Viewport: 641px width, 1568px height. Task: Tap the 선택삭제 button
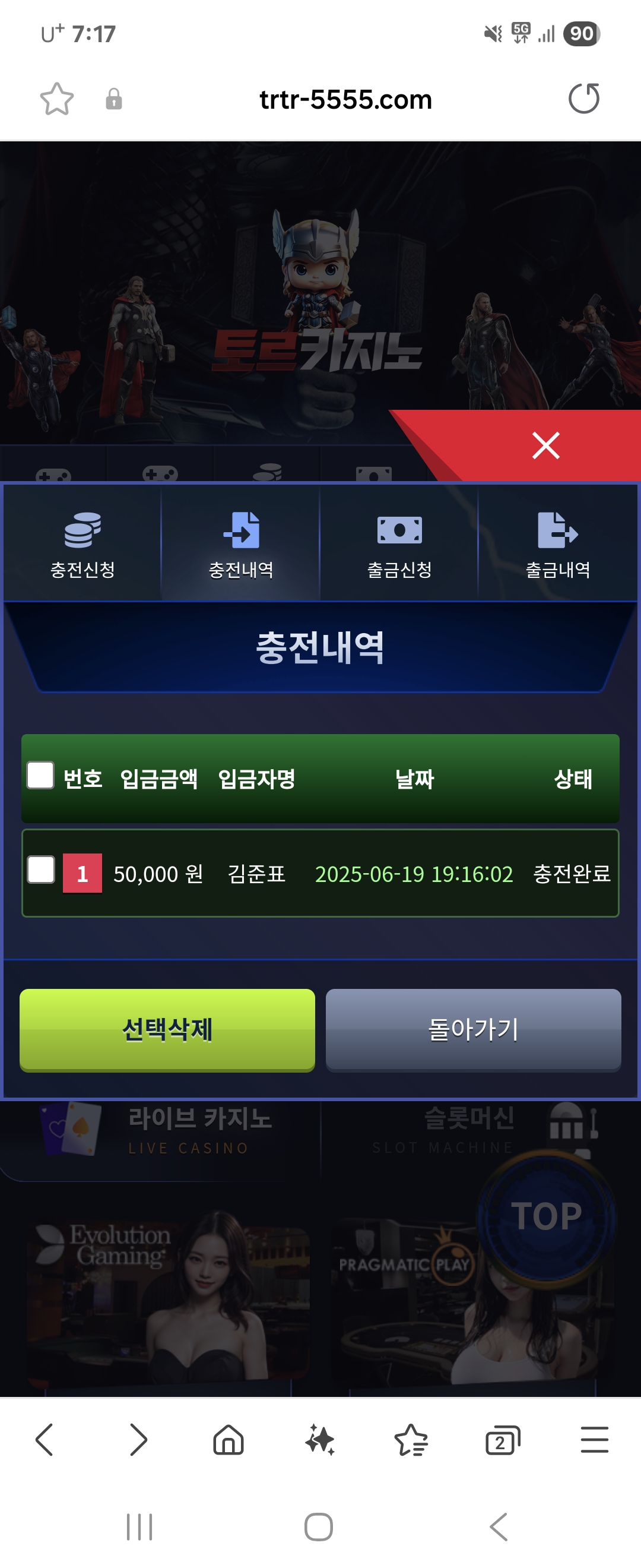click(167, 1029)
